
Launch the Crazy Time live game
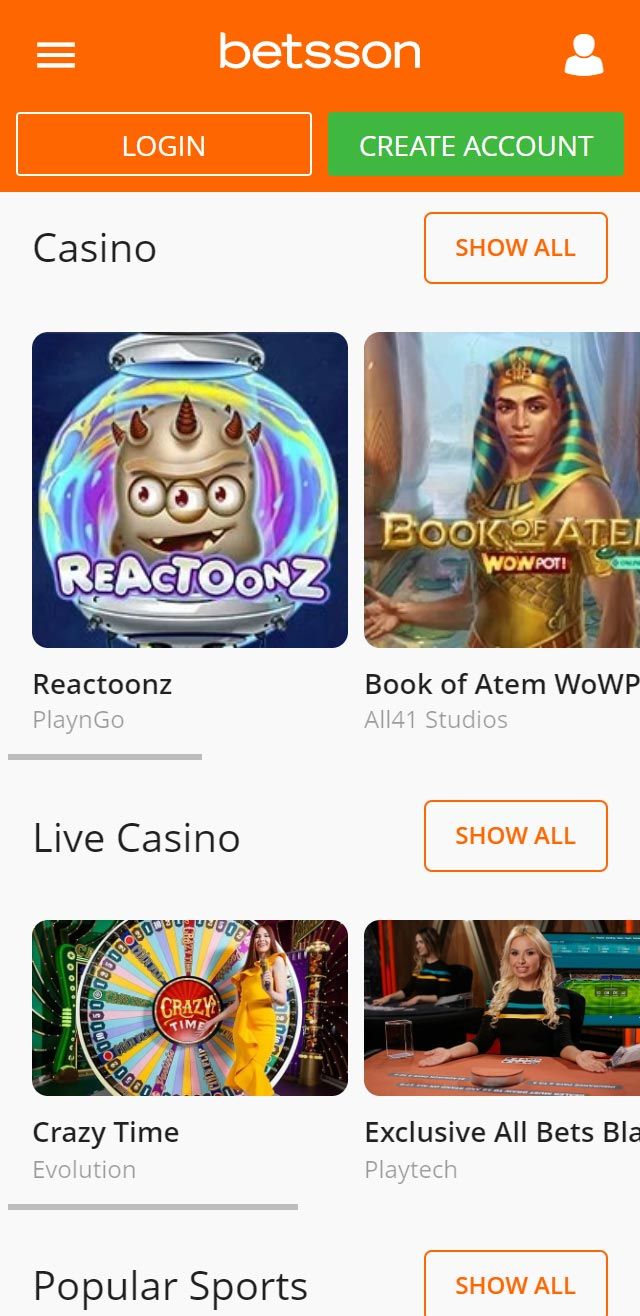click(190, 1008)
